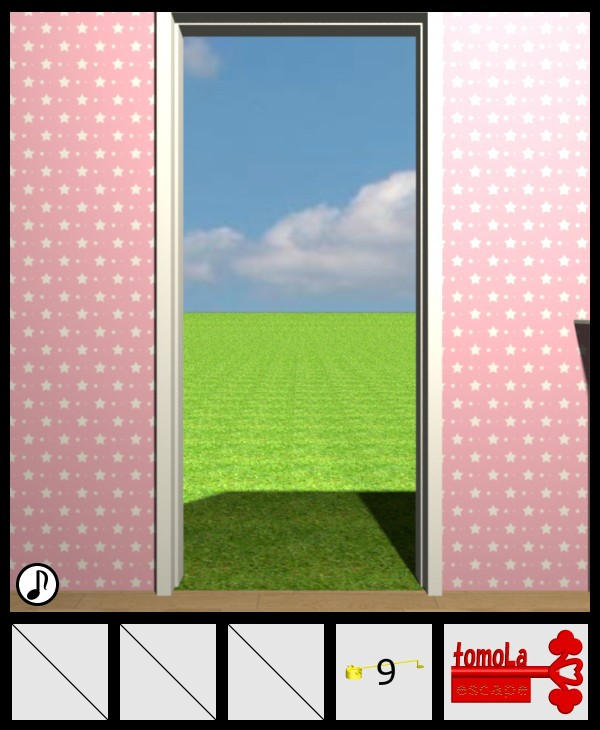The height and width of the screenshot is (730, 600).
Task: Open the tomoLa escape key logo
Action: (516, 672)
